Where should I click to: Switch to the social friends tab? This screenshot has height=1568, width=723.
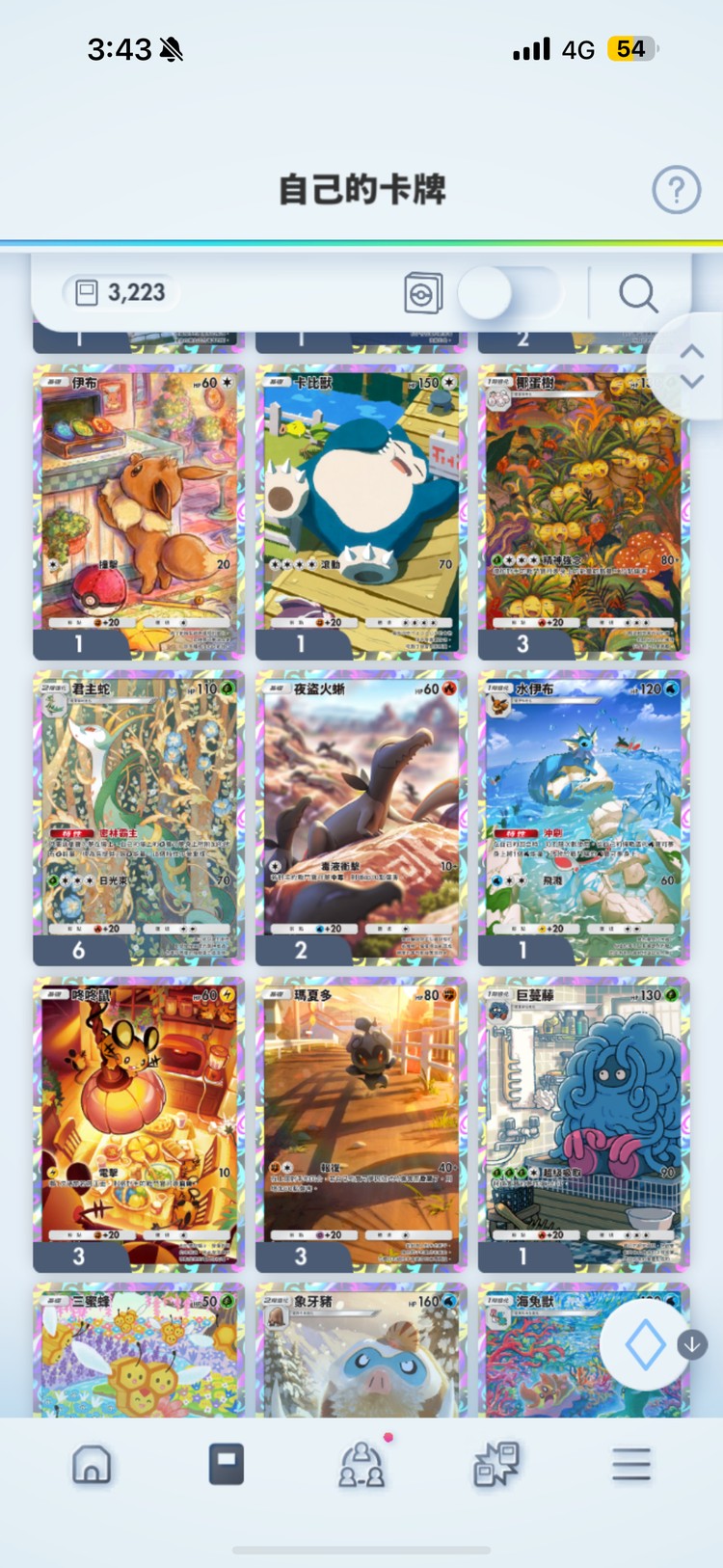(x=361, y=1465)
